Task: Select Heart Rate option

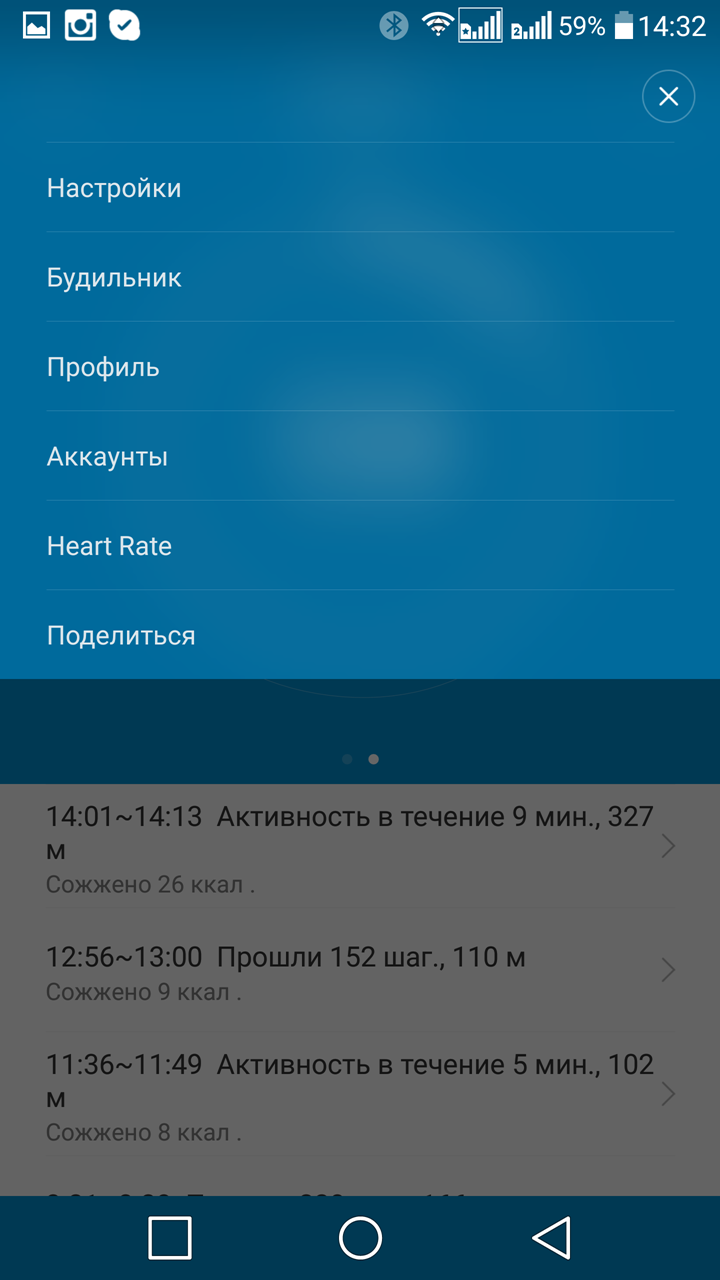Action: click(360, 546)
